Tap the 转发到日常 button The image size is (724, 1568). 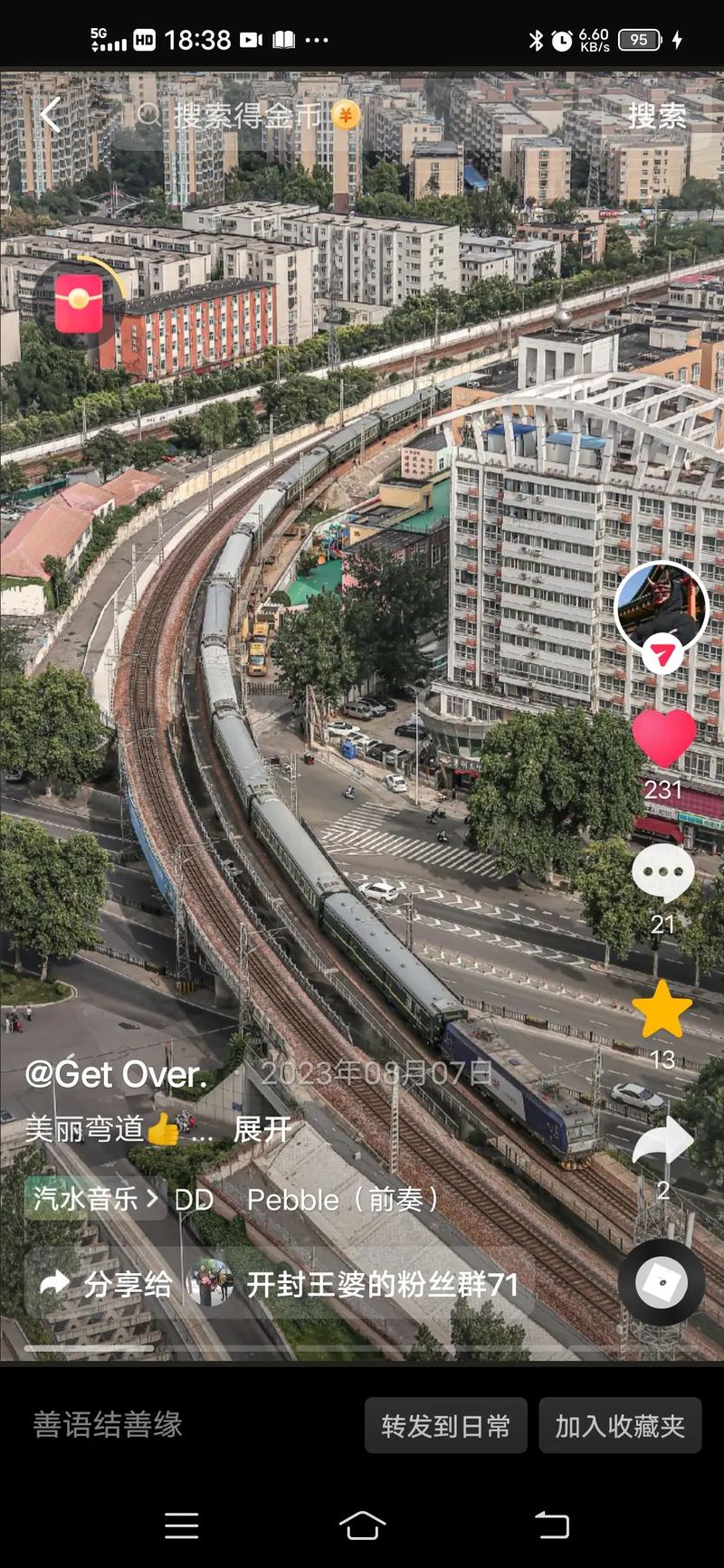click(x=445, y=1426)
